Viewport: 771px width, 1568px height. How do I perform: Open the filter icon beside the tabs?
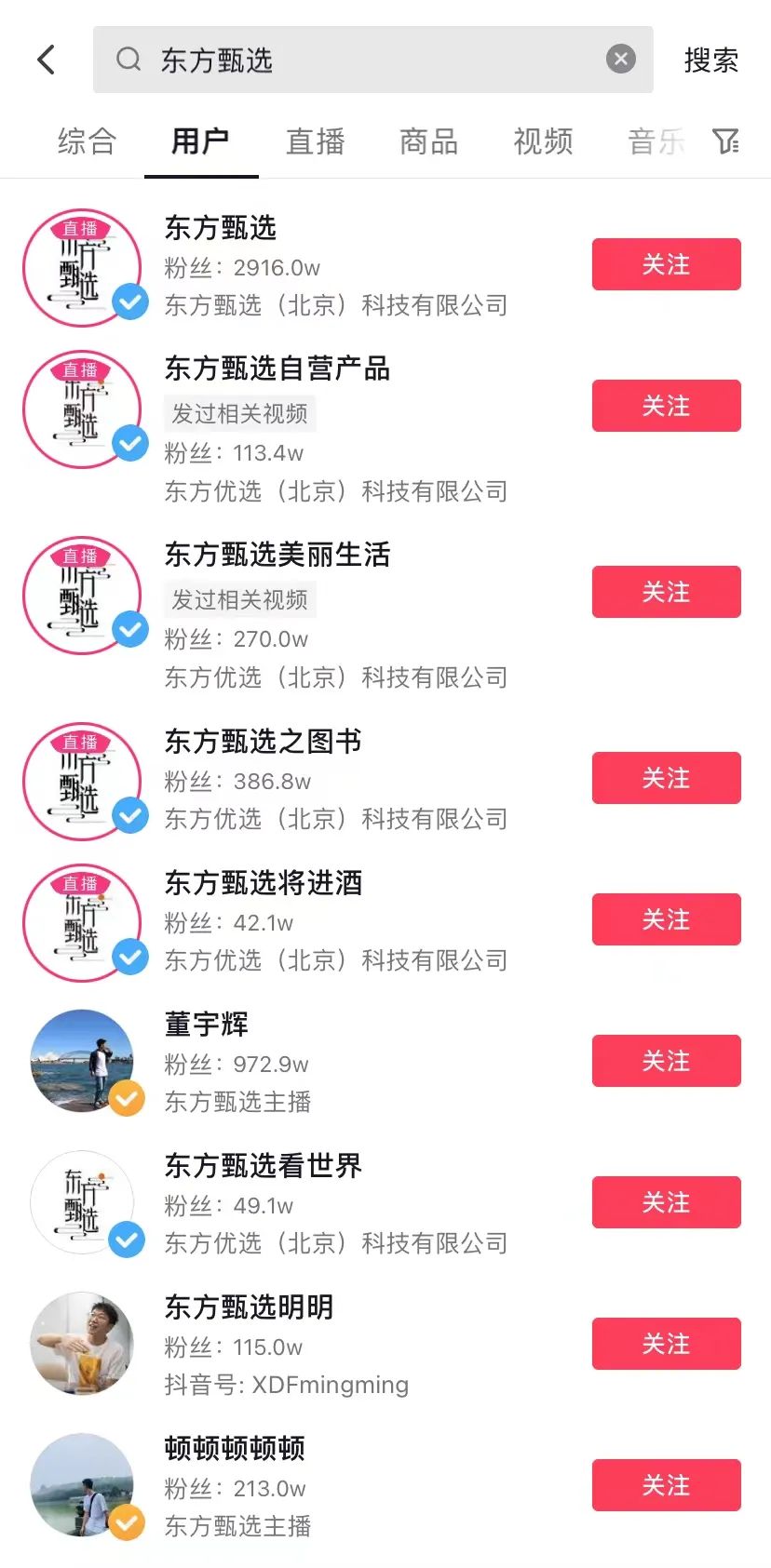click(725, 141)
